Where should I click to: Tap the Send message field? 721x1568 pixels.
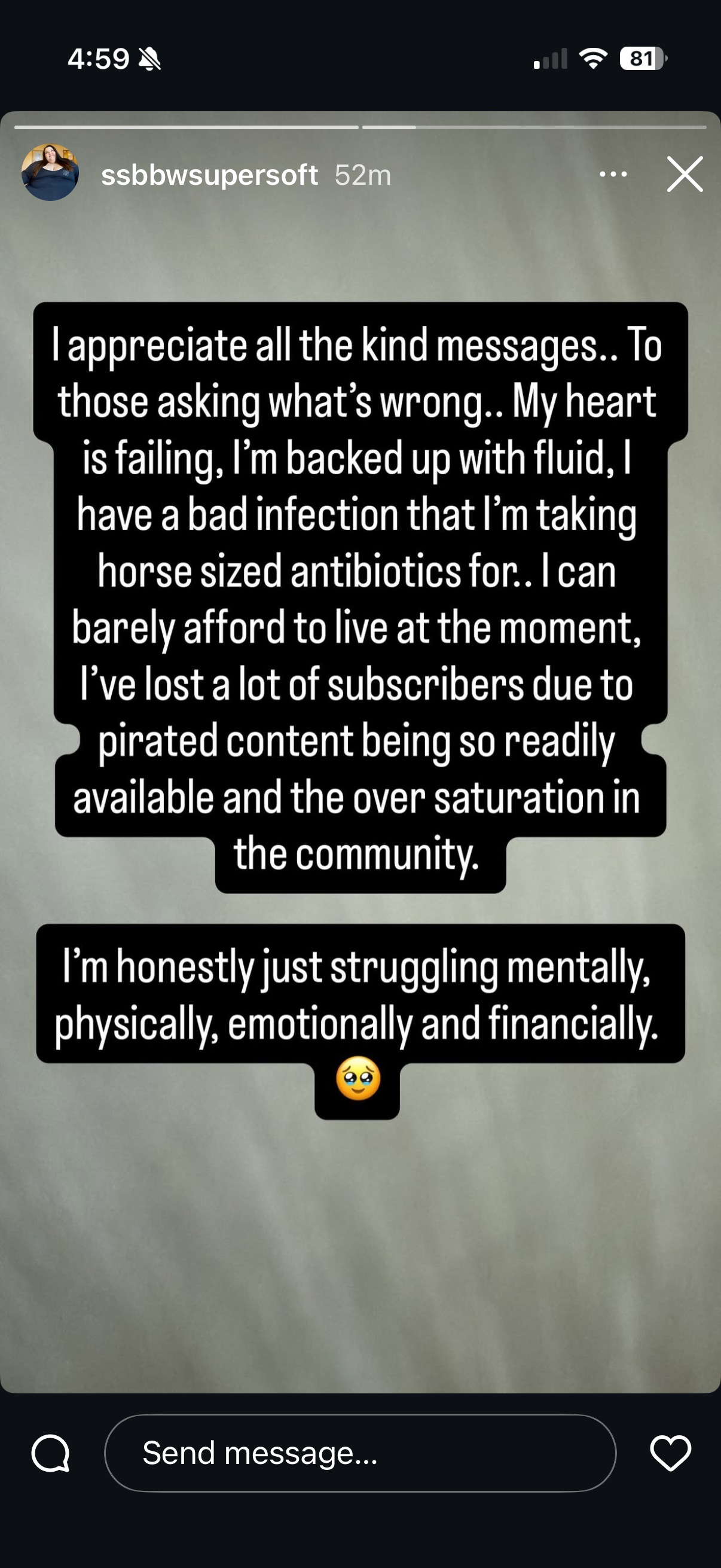point(360,1453)
